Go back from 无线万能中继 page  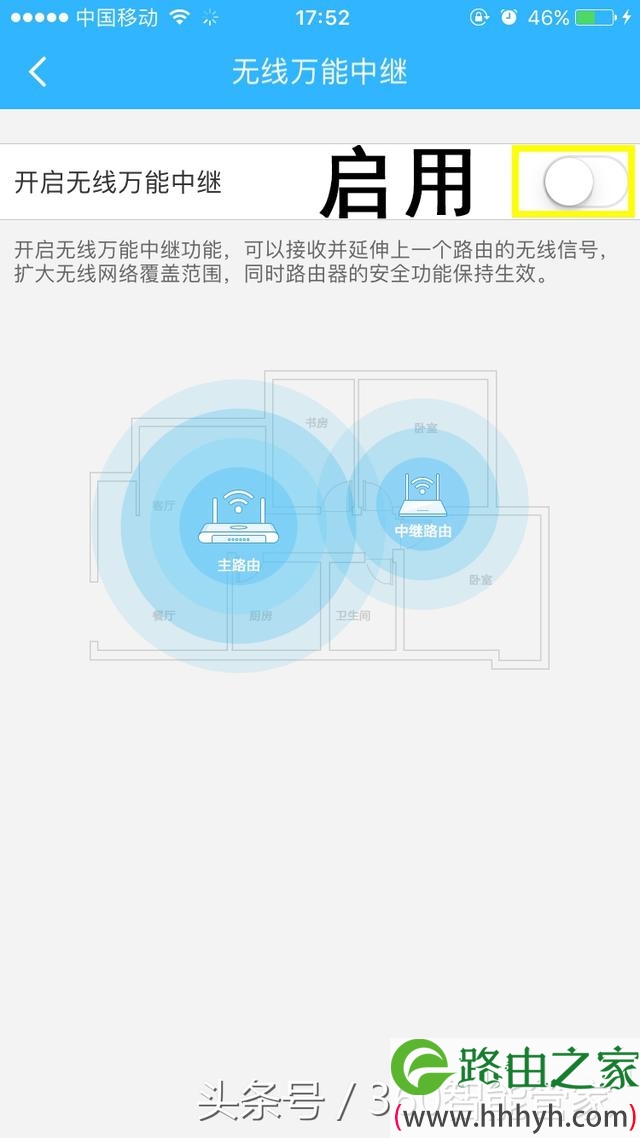pyautogui.click(x=38, y=72)
